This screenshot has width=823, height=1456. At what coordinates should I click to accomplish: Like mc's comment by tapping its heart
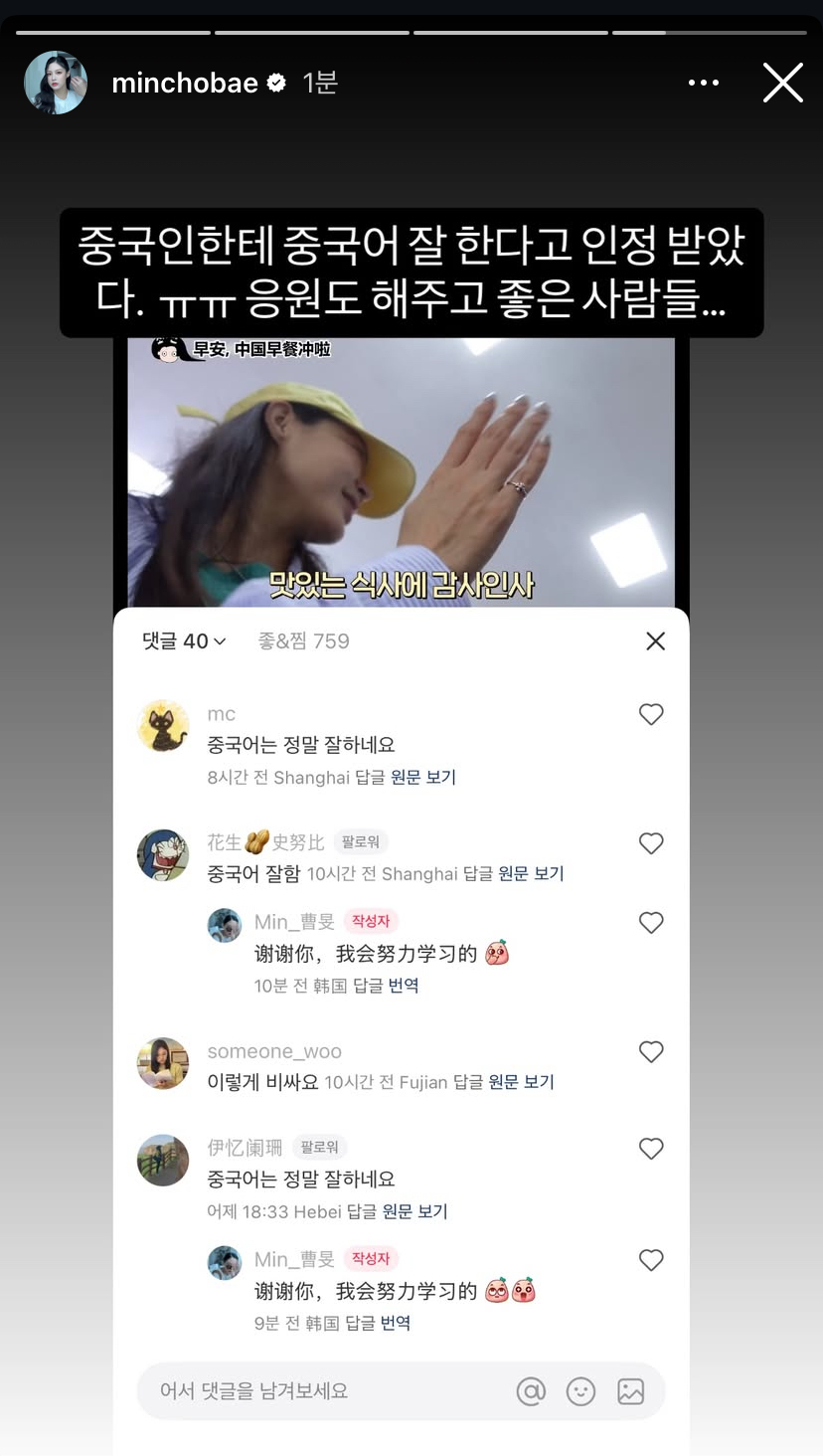coord(651,714)
